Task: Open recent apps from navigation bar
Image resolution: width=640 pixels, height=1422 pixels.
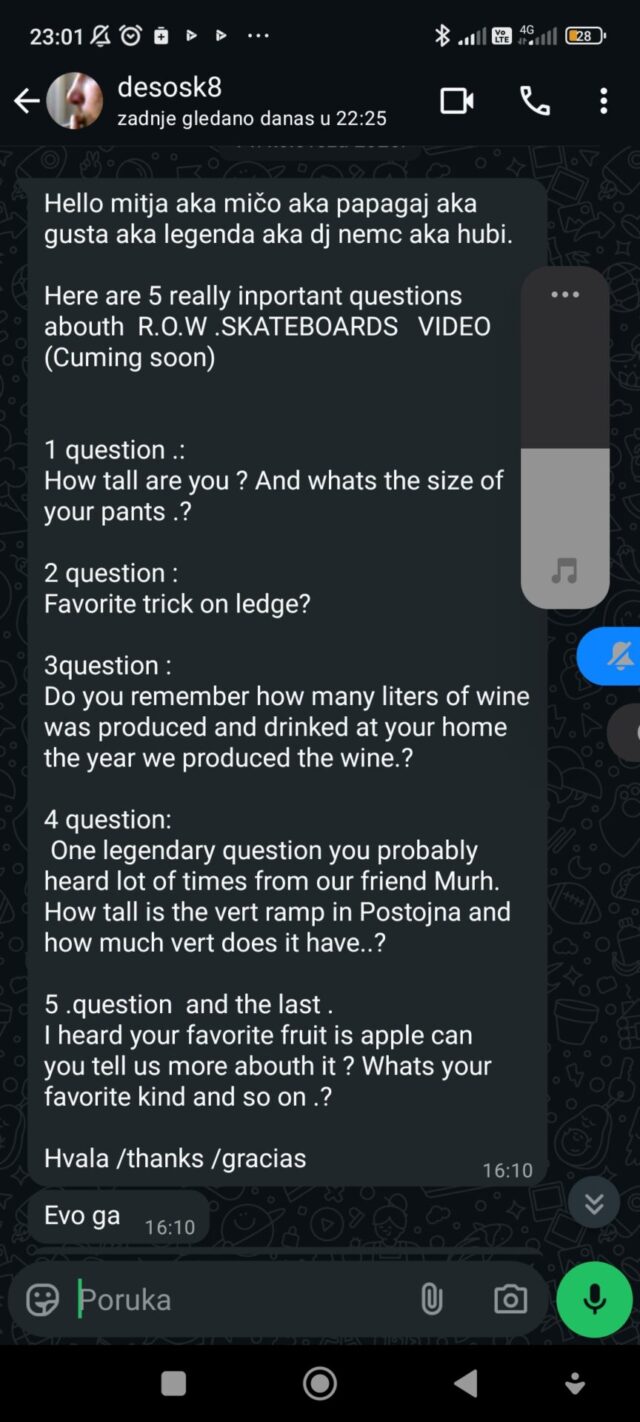Action: click(x=174, y=1383)
